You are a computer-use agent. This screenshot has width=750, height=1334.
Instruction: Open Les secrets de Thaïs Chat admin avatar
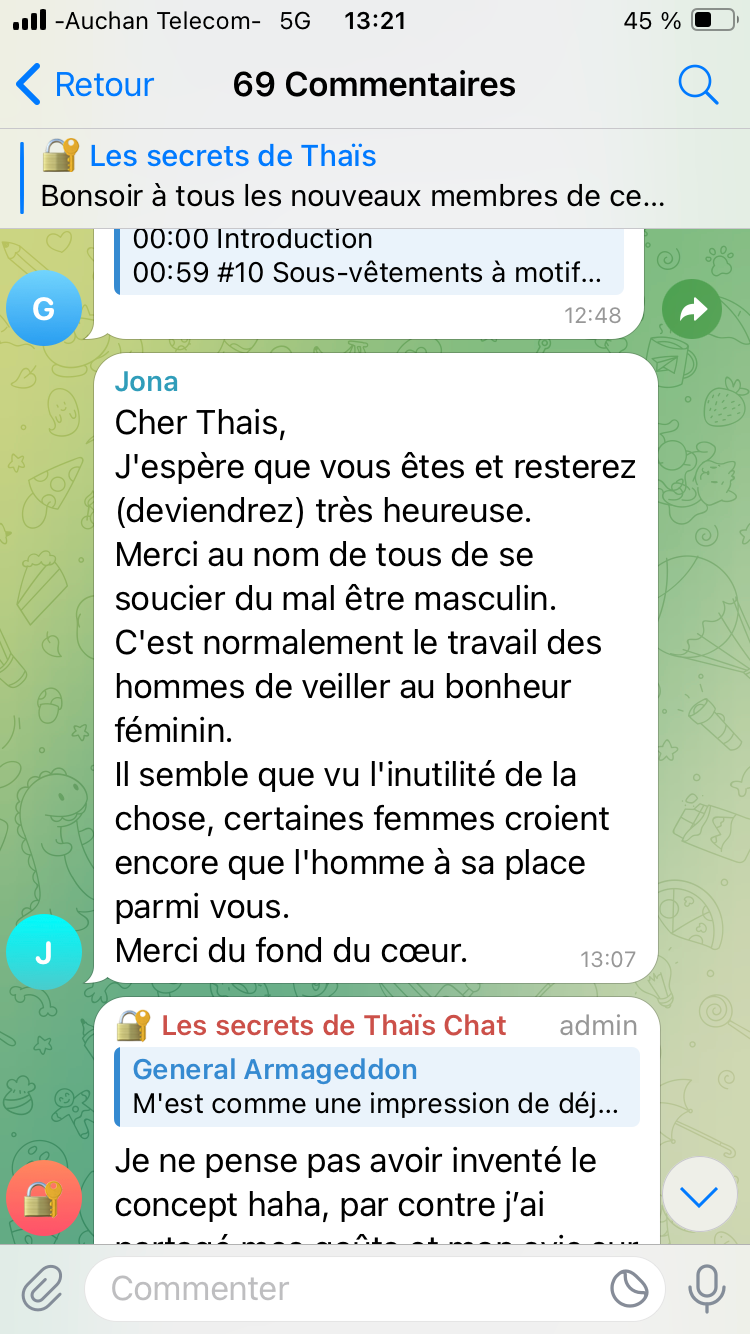click(43, 1198)
